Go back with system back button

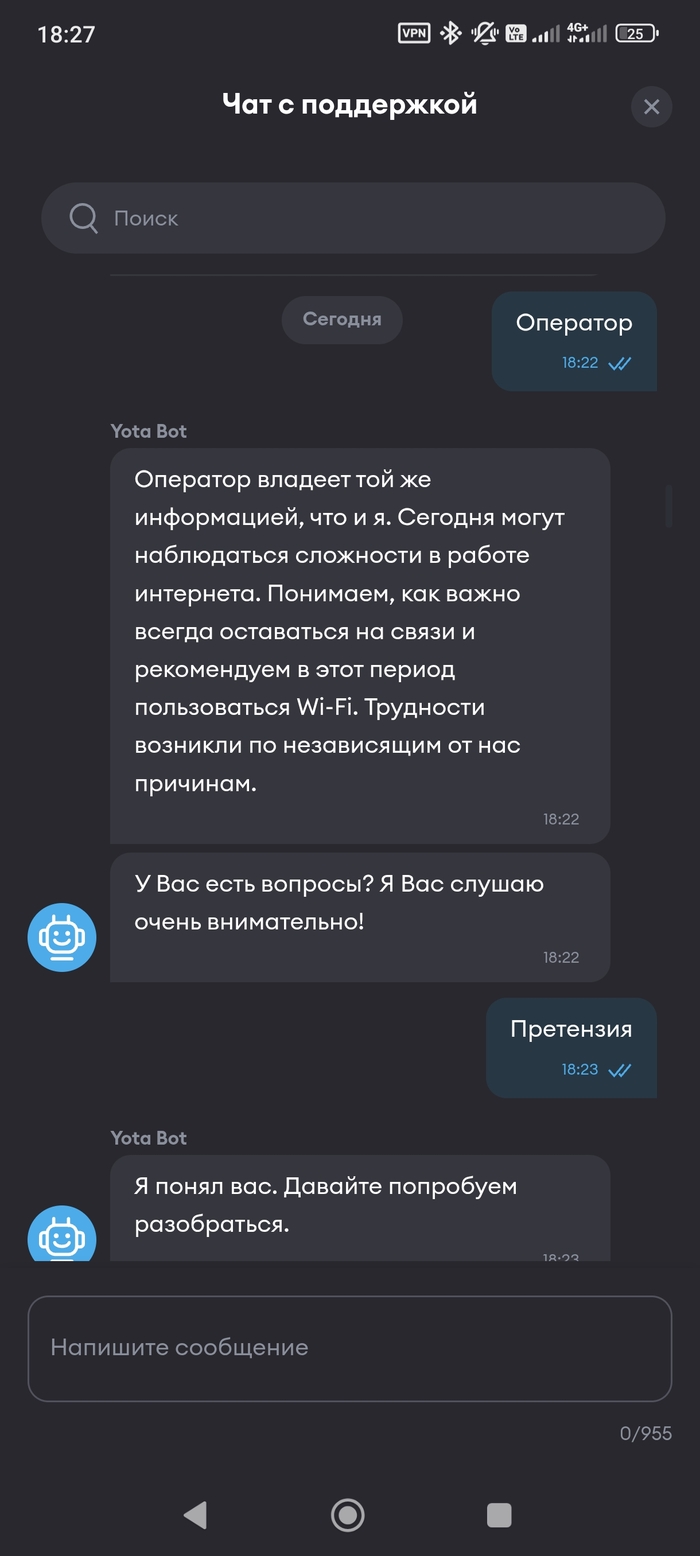pyautogui.click(x=196, y=1515)
